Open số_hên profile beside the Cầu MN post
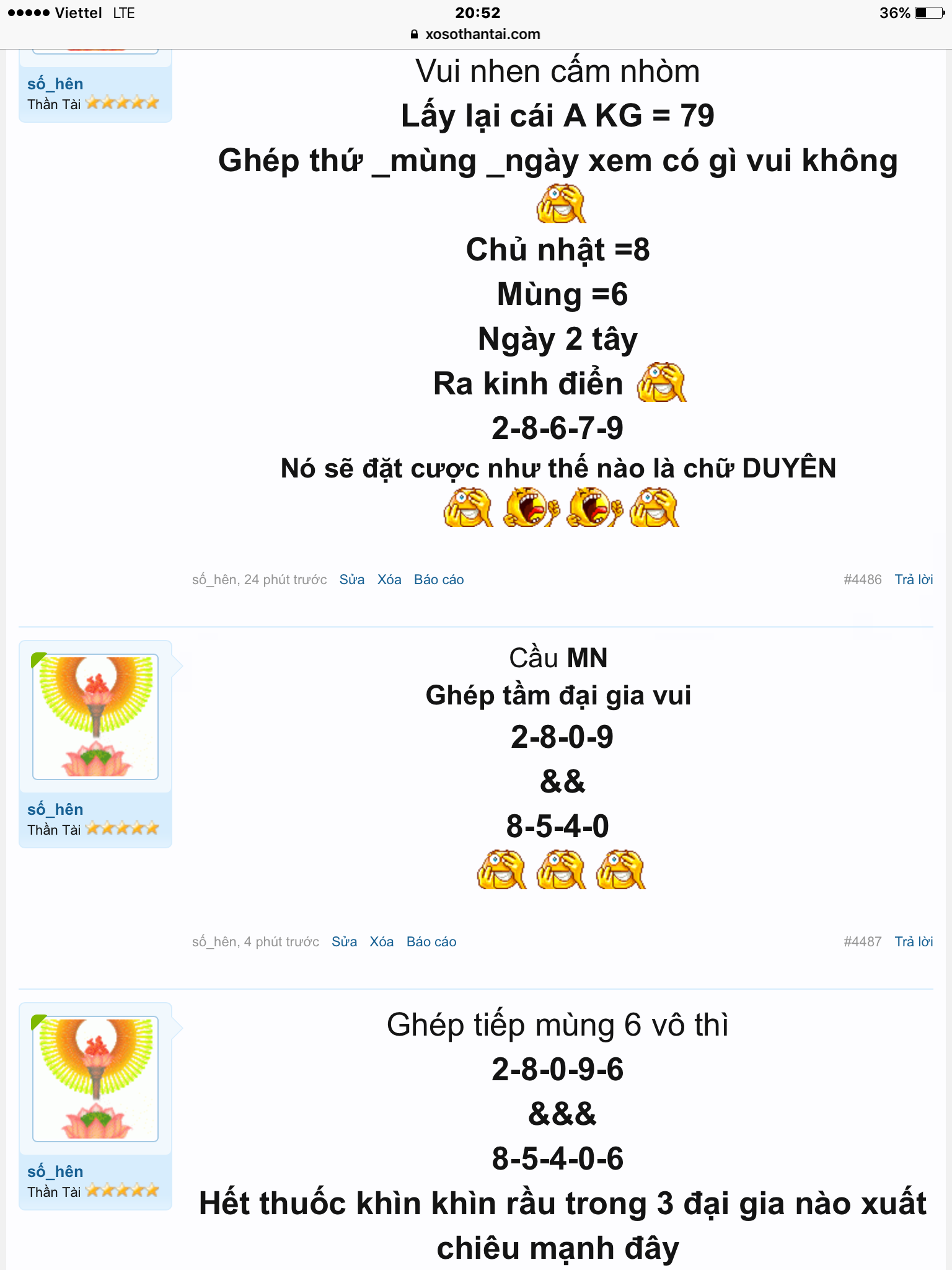 point(55,809)
